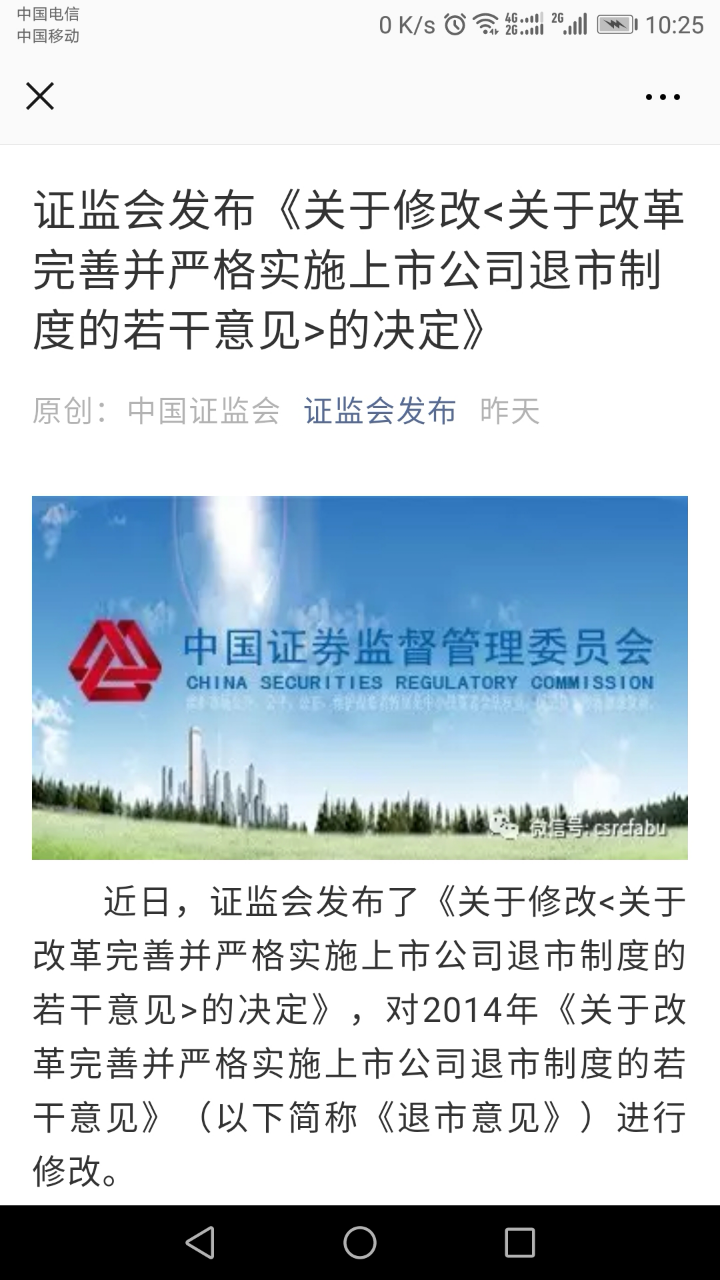
Task: View the CSRC banner image
Action: (360, 678)
